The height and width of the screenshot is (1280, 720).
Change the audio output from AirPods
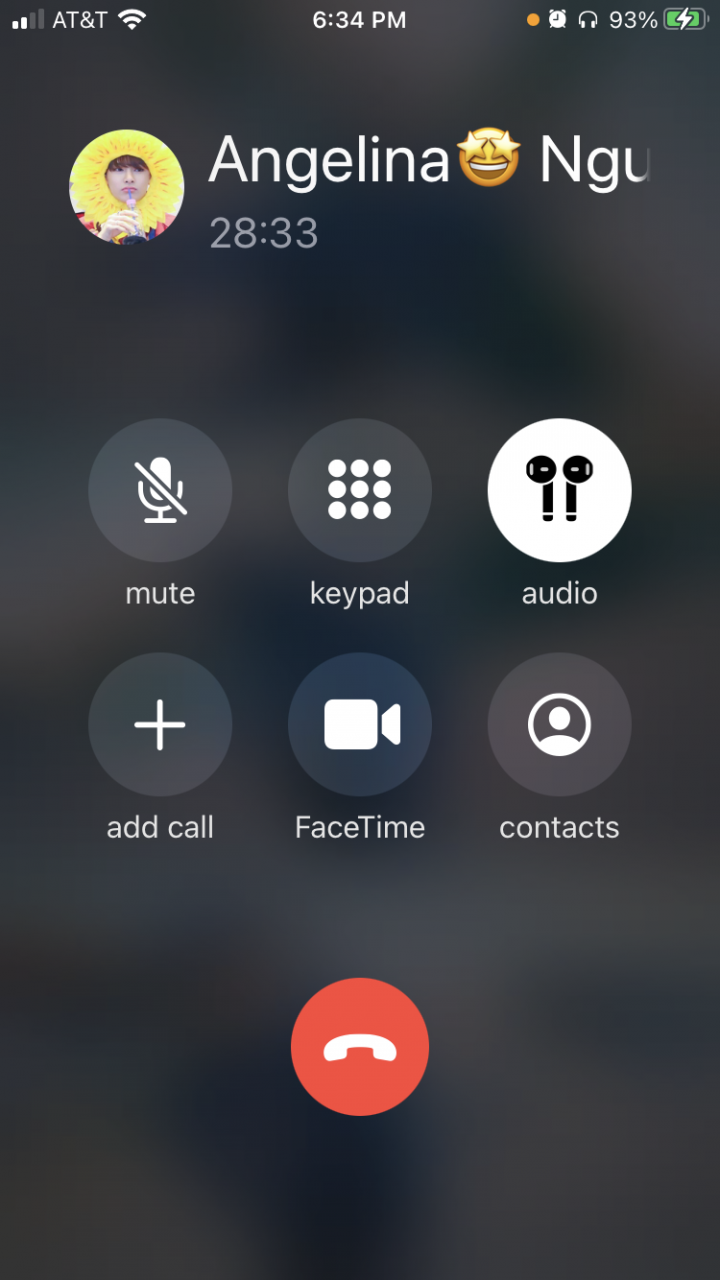(559, 490)
